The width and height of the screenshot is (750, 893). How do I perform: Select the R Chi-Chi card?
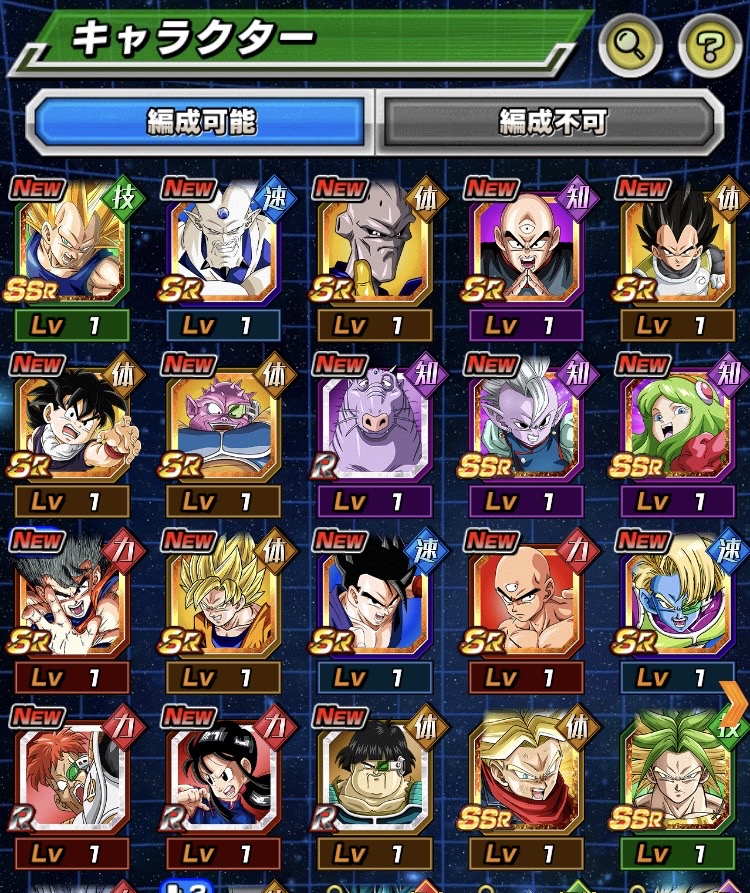[x=222, y=775]
